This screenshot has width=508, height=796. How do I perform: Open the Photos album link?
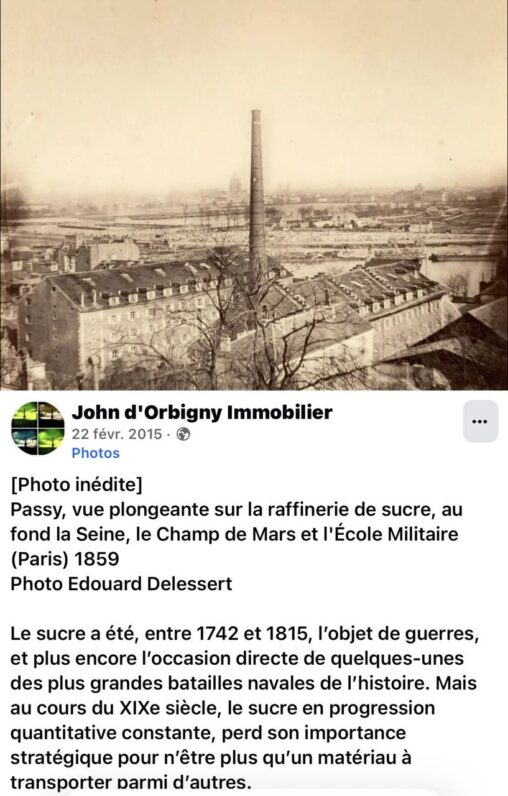click(x=95, y=453)
